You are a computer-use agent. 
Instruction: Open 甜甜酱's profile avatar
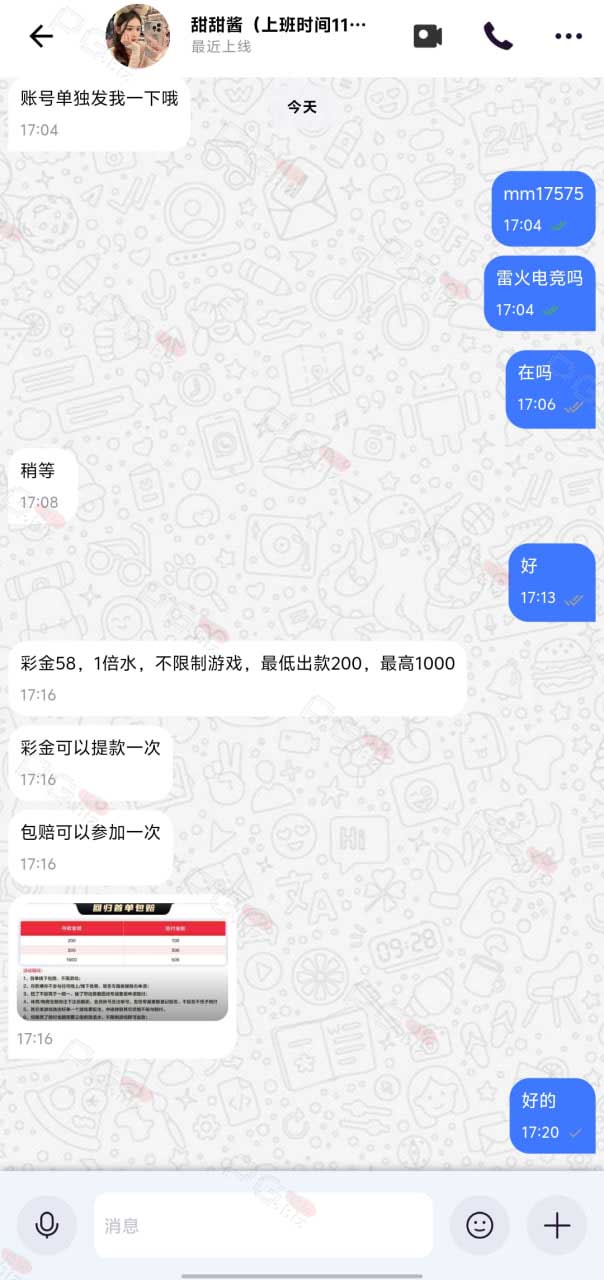coord(137,36)
